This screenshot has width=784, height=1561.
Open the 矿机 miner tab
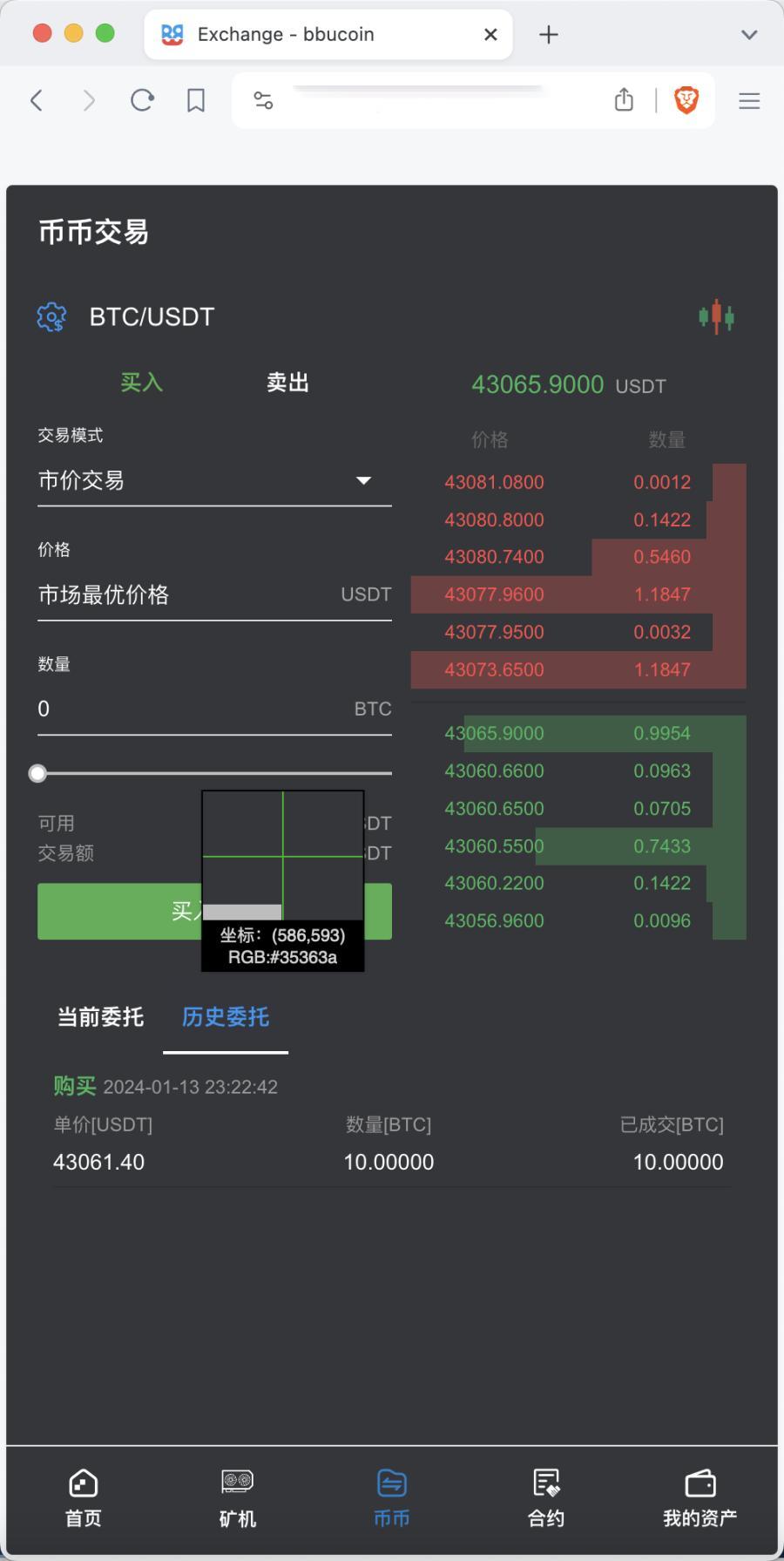(x=237, y=1498)
